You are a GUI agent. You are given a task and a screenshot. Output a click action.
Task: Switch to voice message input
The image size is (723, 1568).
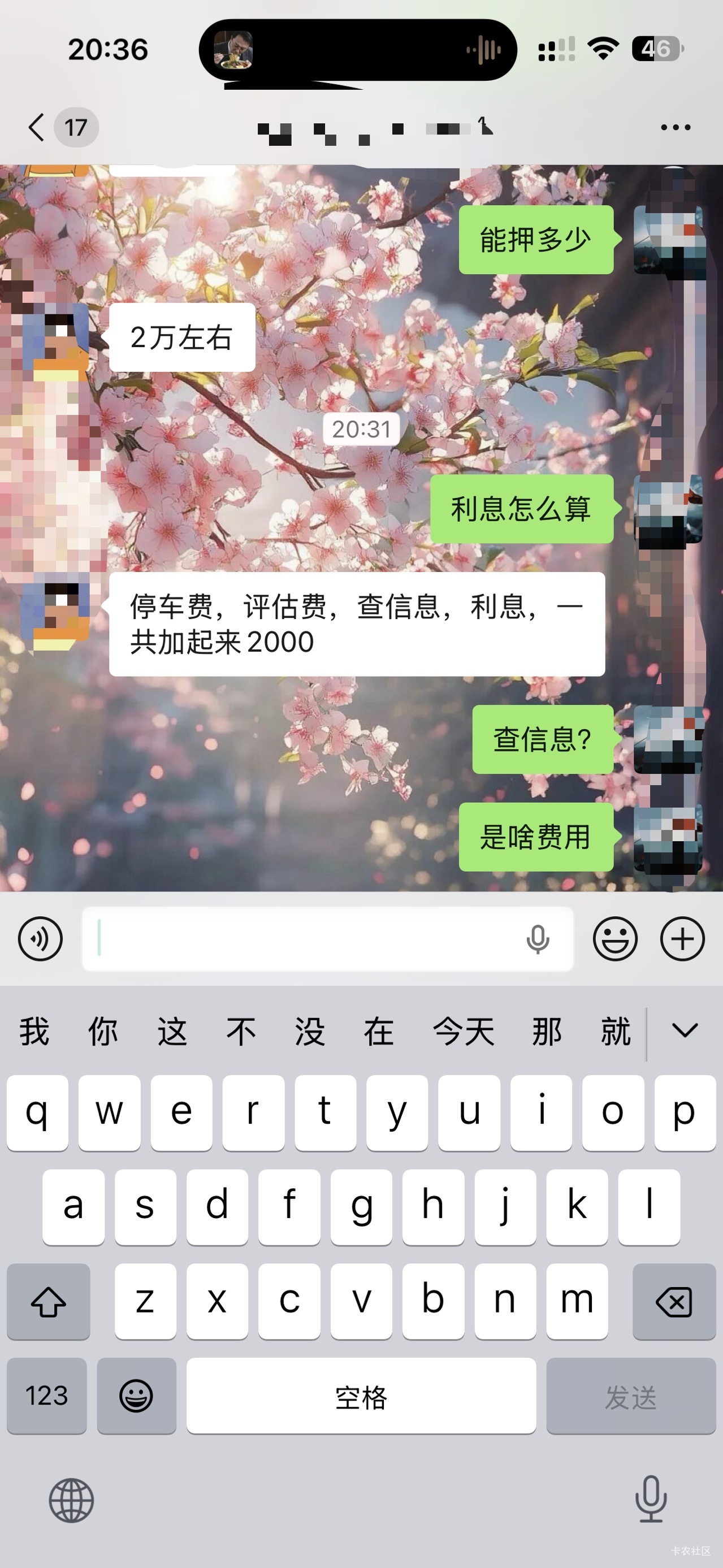pos(40,939)
